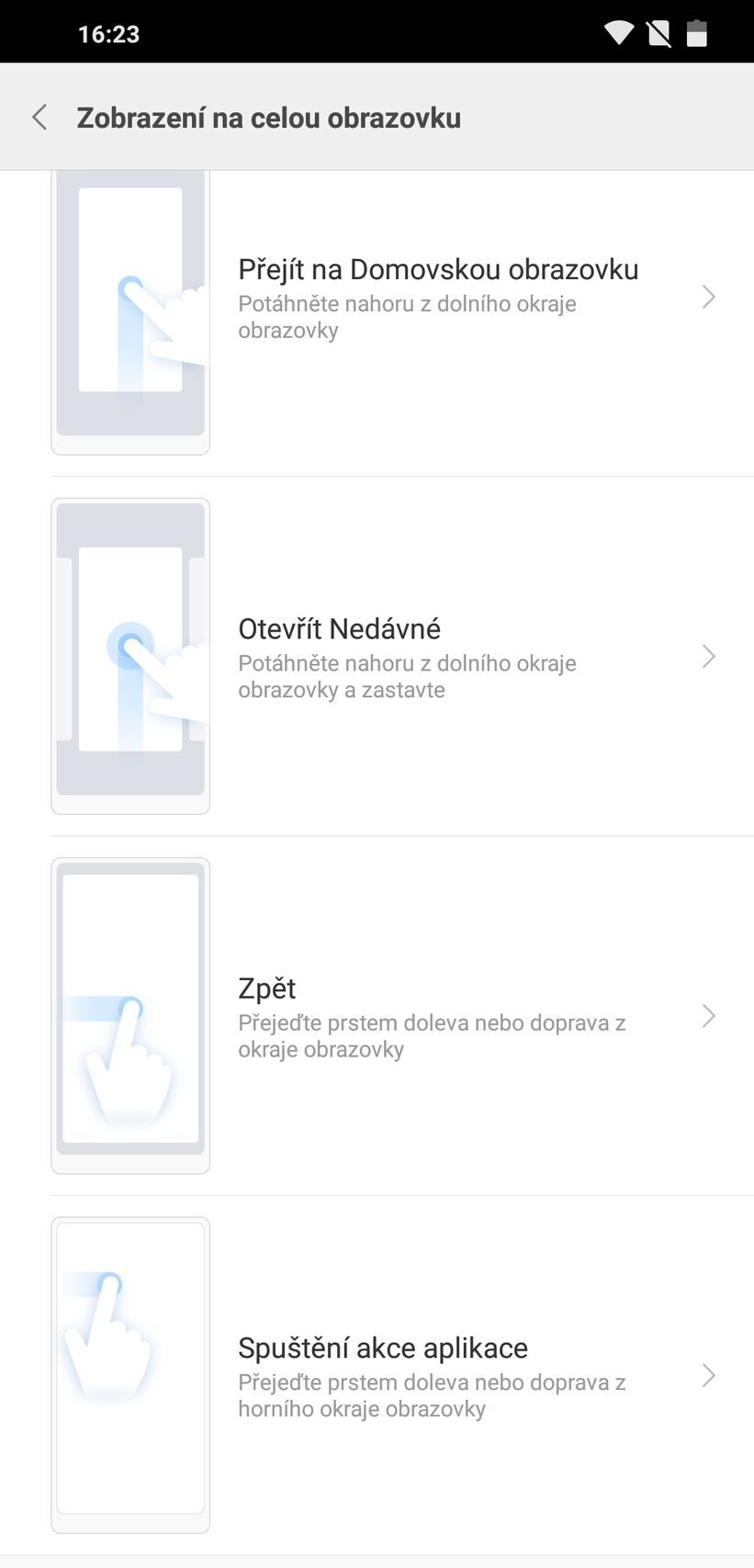
Task: Expand the Přejít na Domovskou obrazovku chevron
Action: (708, 297)
